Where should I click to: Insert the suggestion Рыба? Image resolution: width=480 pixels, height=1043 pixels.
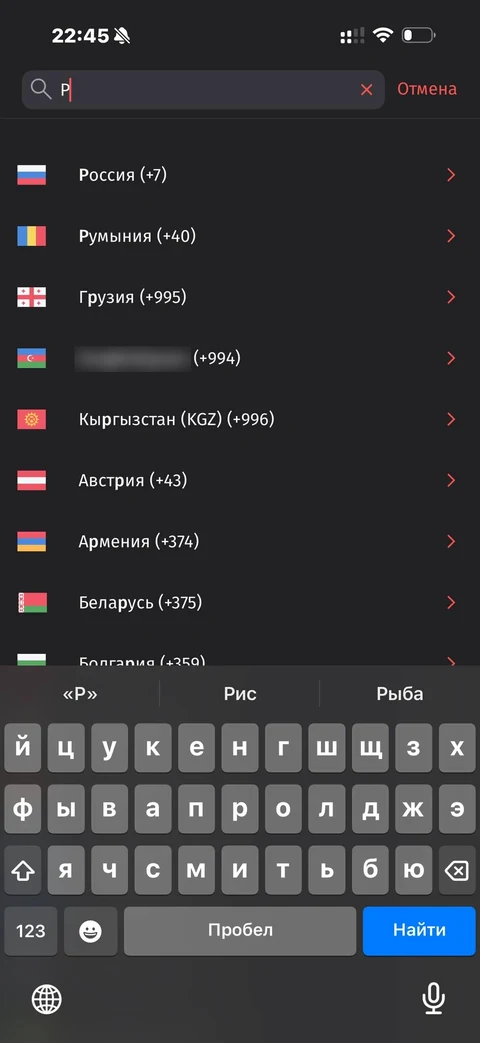click(400, 694)
